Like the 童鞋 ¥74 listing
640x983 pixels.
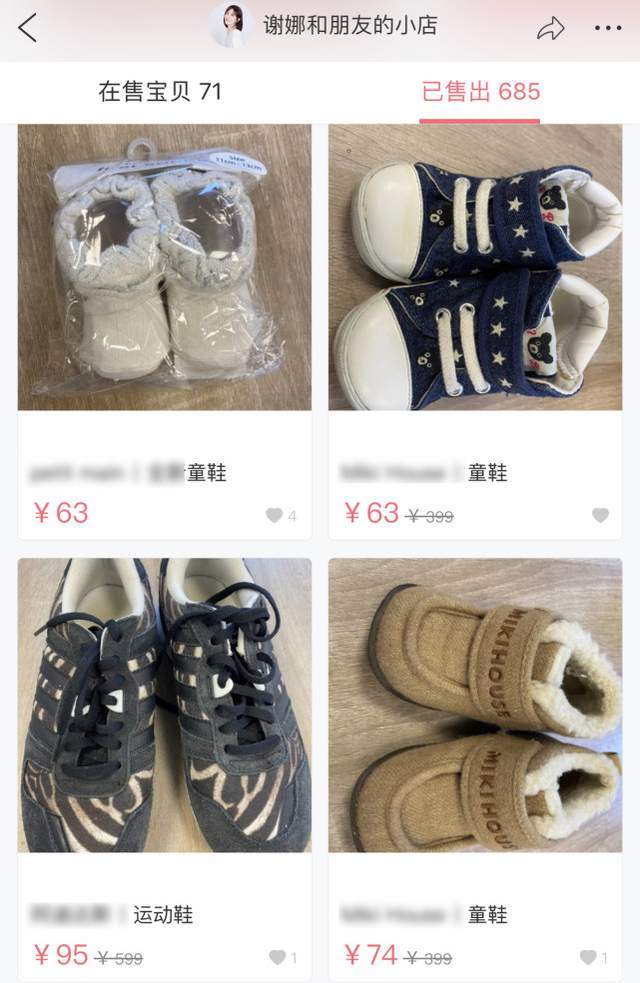(x=588, y=957)
